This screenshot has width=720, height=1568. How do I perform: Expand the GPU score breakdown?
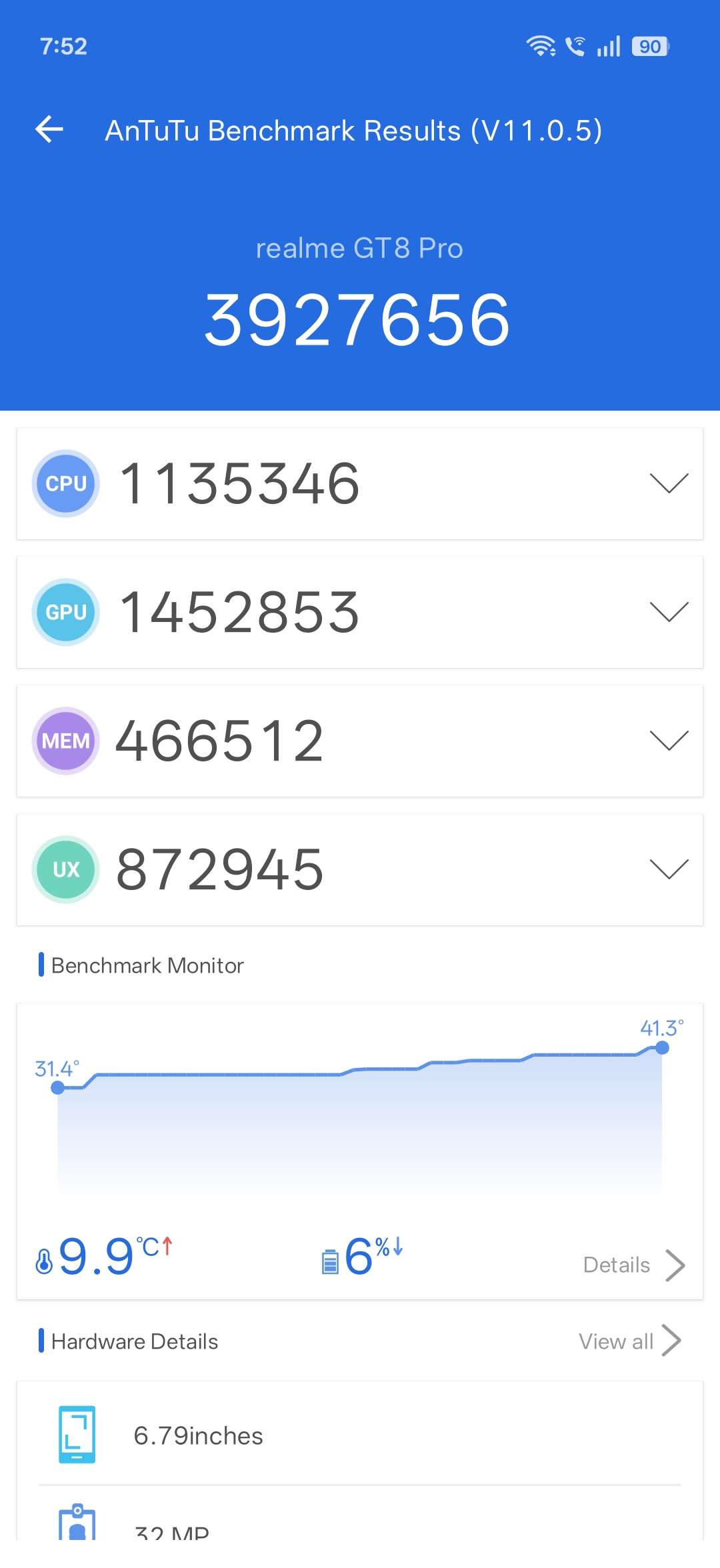(669, 611)
